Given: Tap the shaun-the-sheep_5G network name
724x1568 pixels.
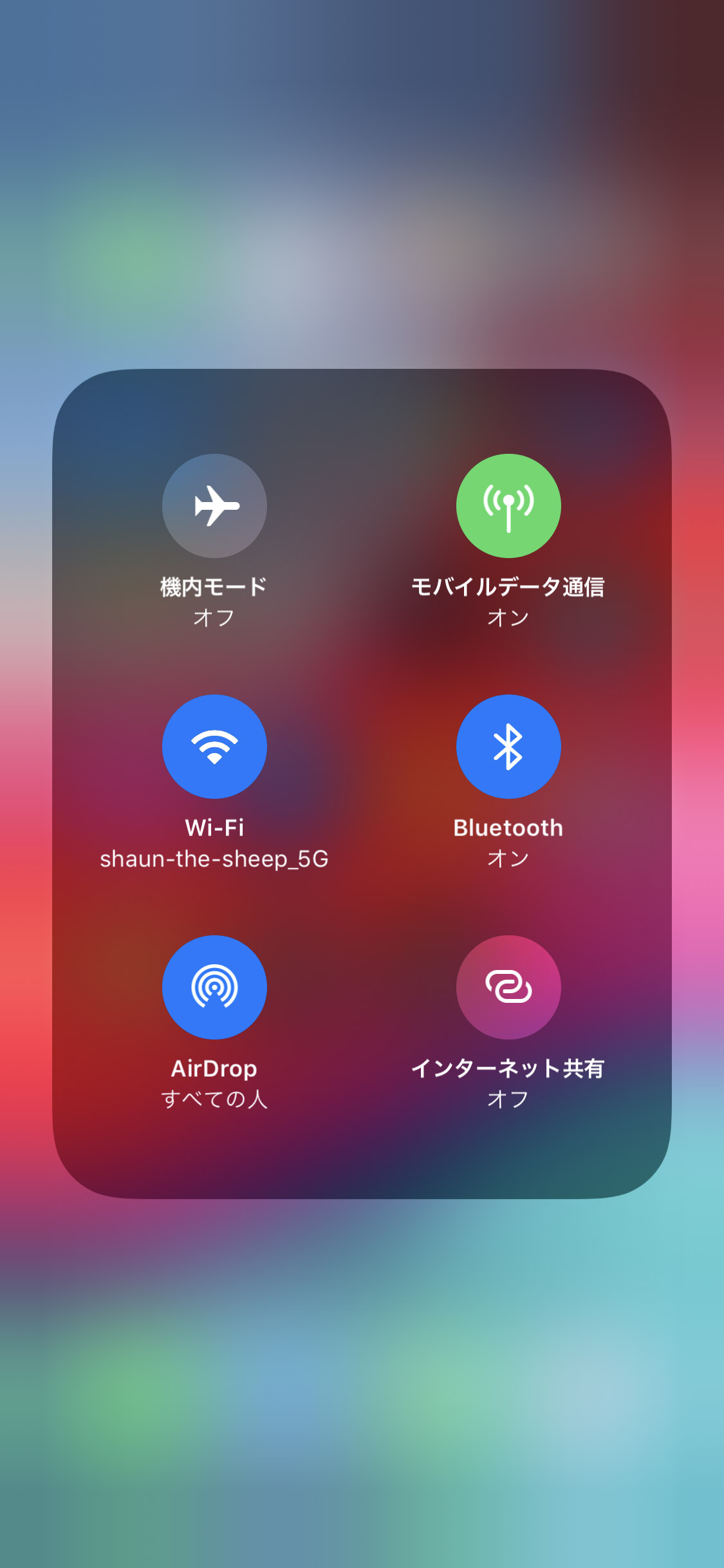Looking at the screenshot, I should [215, 859].
